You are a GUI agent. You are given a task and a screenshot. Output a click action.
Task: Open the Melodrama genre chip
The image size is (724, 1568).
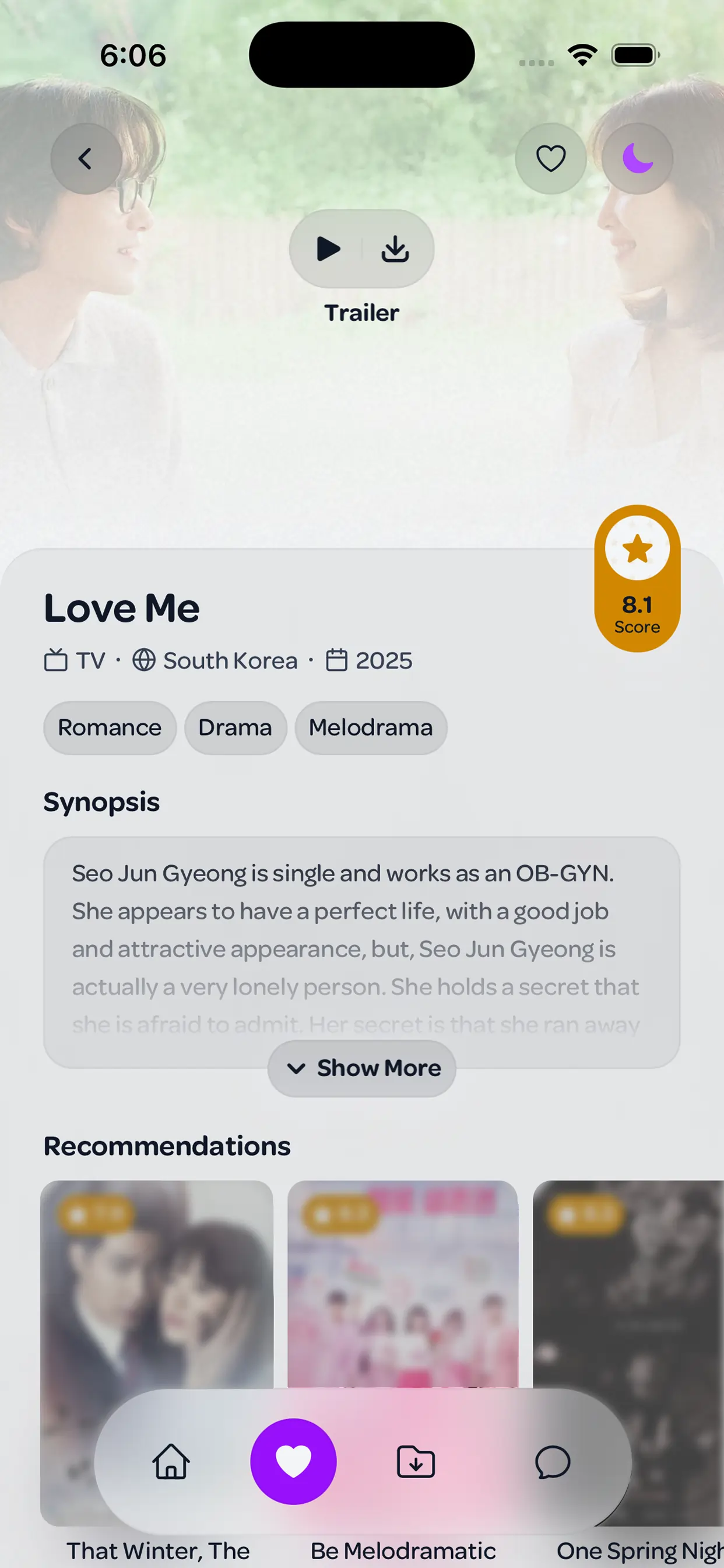tap(371, 727)
